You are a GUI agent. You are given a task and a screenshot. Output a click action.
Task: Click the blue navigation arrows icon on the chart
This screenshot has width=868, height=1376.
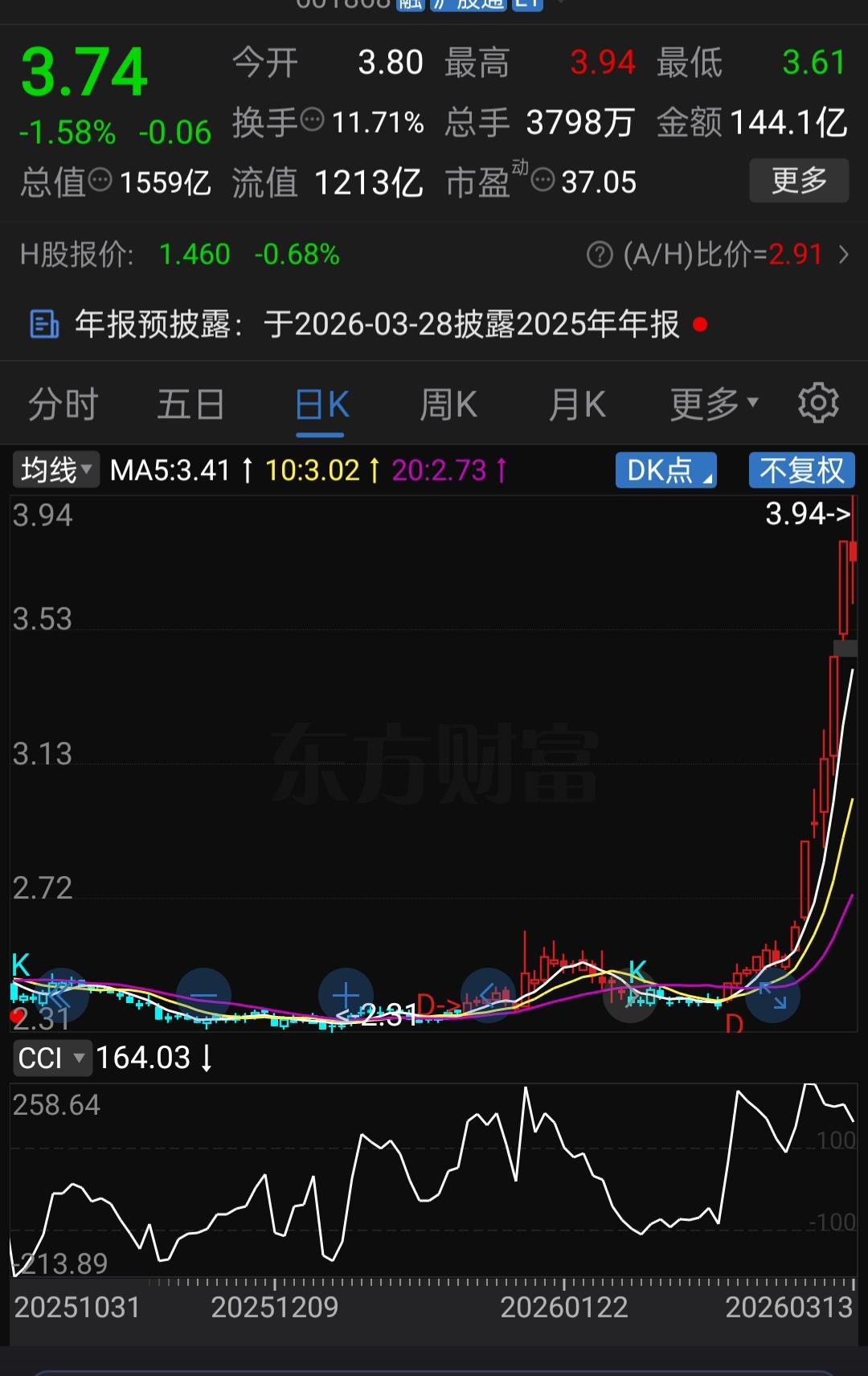(772, 997)
